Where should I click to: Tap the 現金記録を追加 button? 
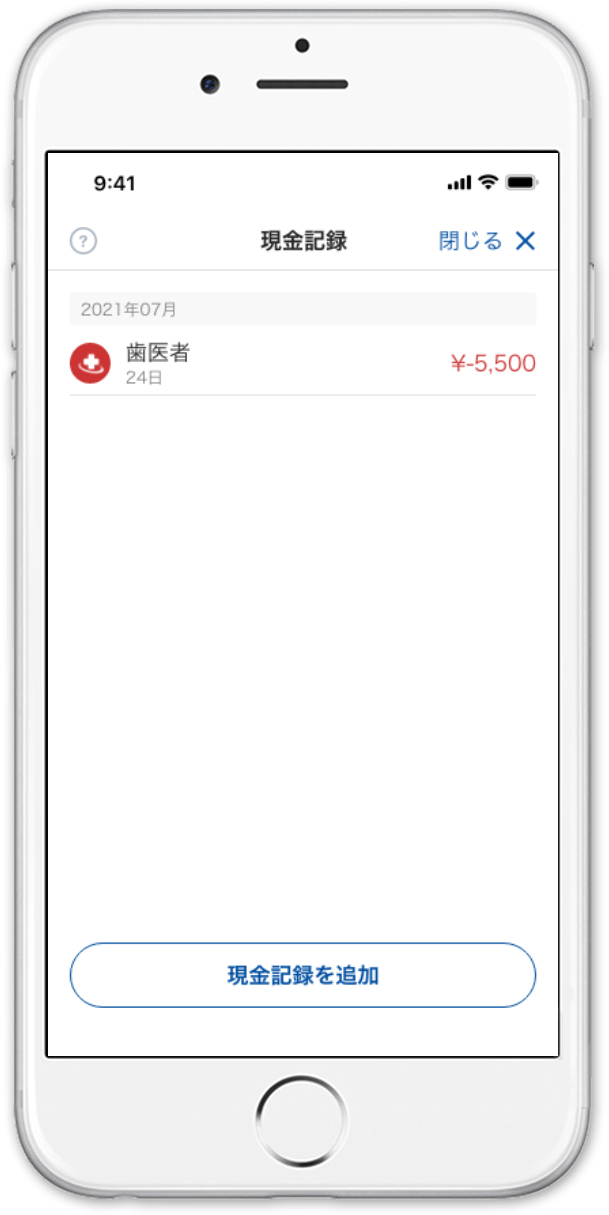302,975
